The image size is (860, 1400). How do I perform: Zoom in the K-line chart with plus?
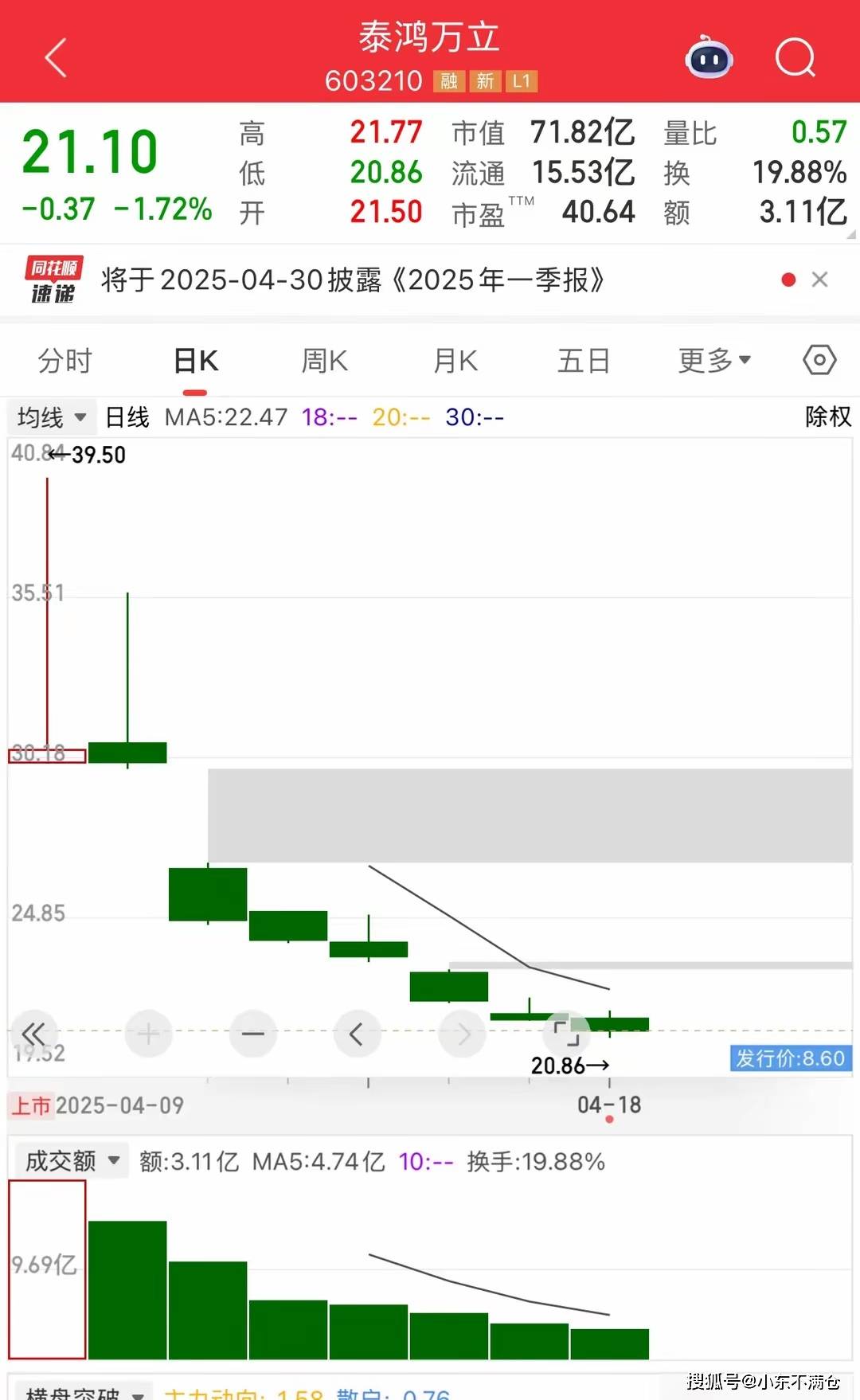point(148,1034)
